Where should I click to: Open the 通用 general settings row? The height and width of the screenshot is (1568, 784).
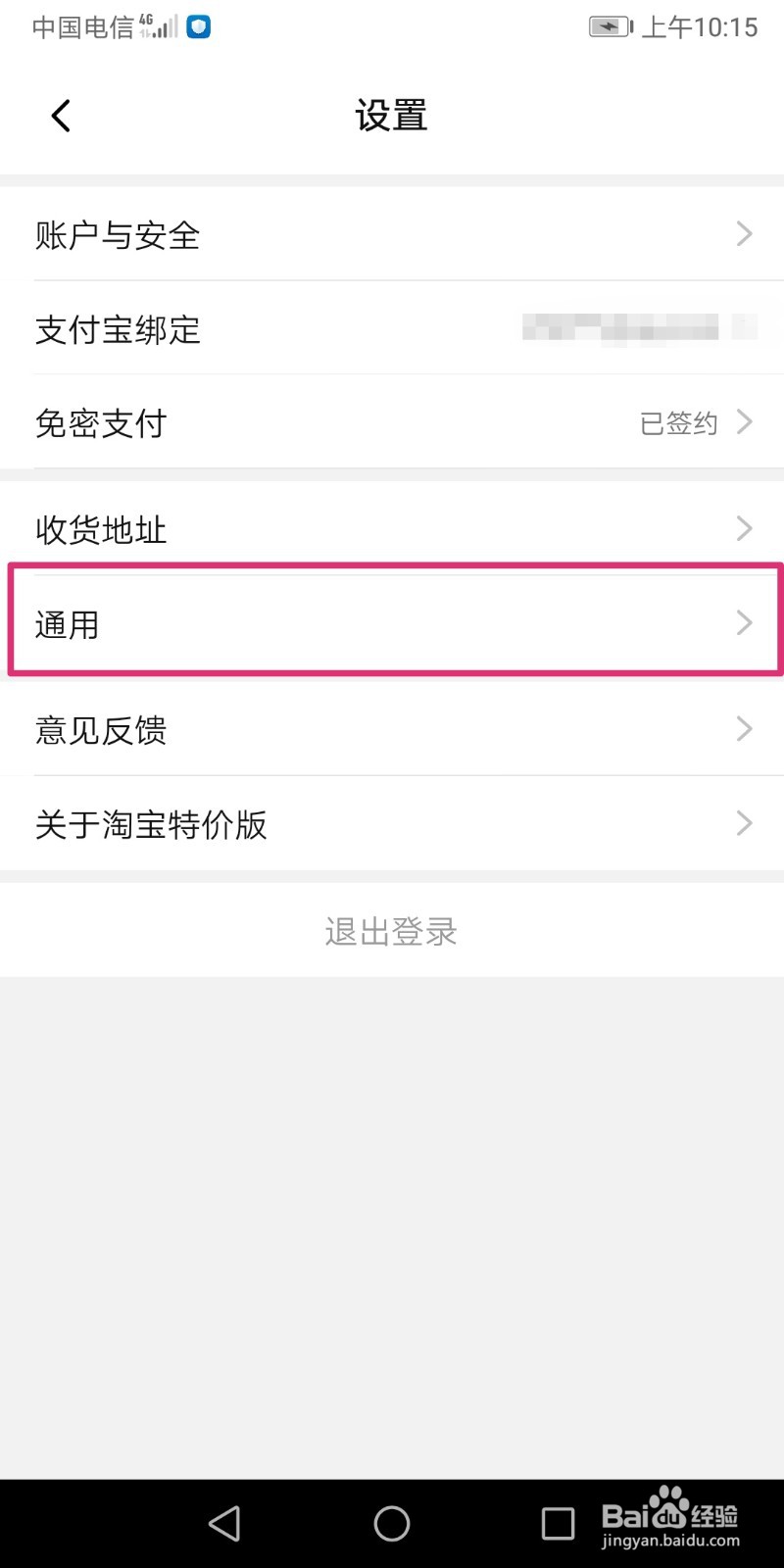click(392, 622)
